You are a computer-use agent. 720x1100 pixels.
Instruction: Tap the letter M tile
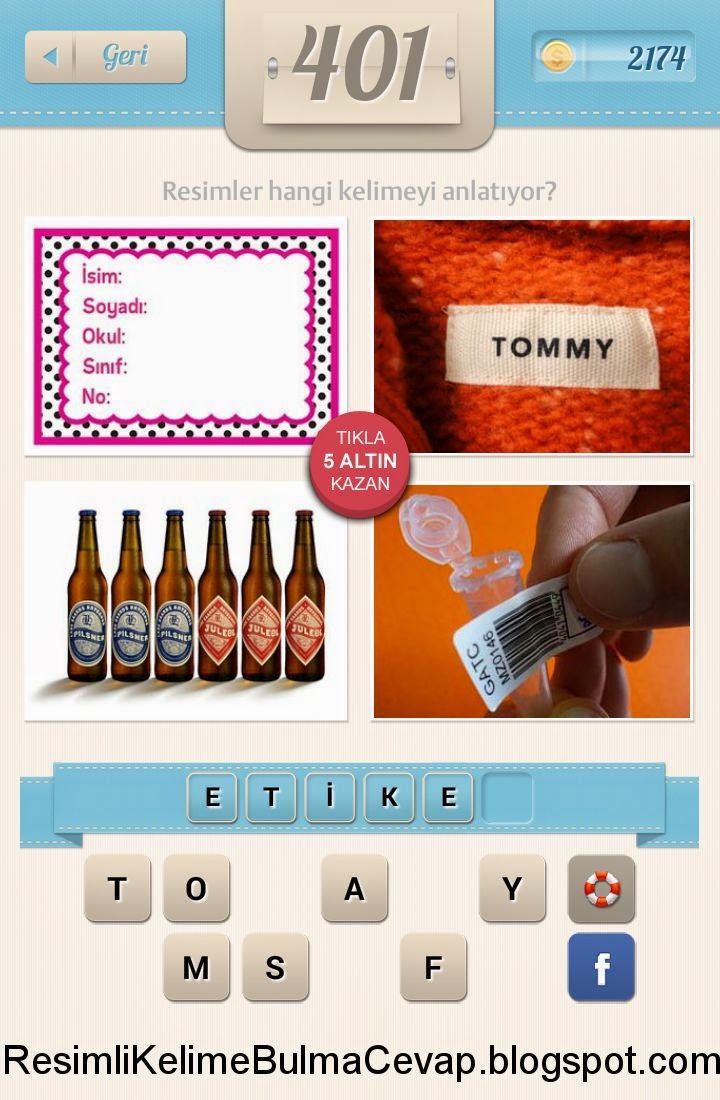tap(196, 967)
